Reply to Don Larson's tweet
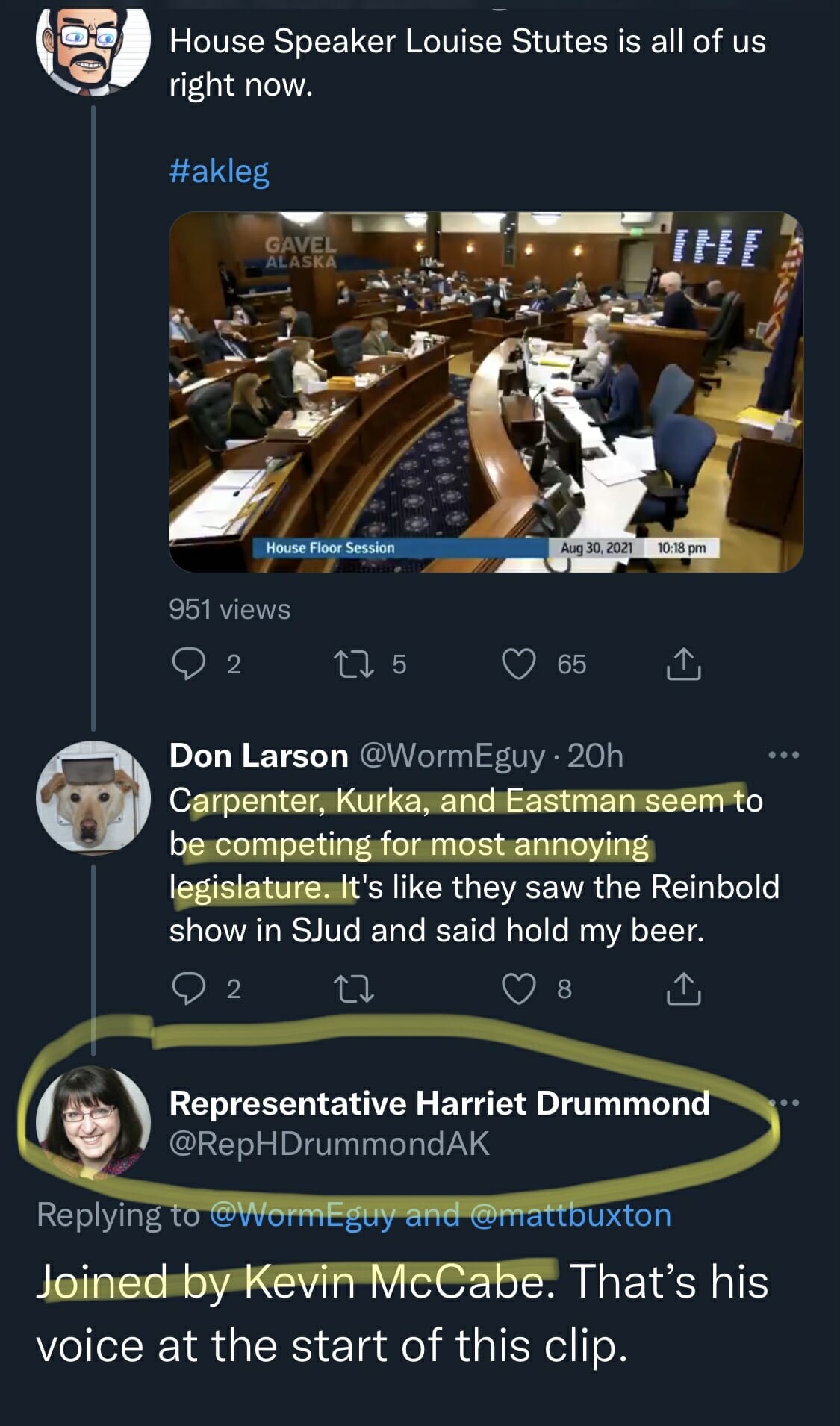The width and height of the screenshot is (840, 1426). point(188,988)
